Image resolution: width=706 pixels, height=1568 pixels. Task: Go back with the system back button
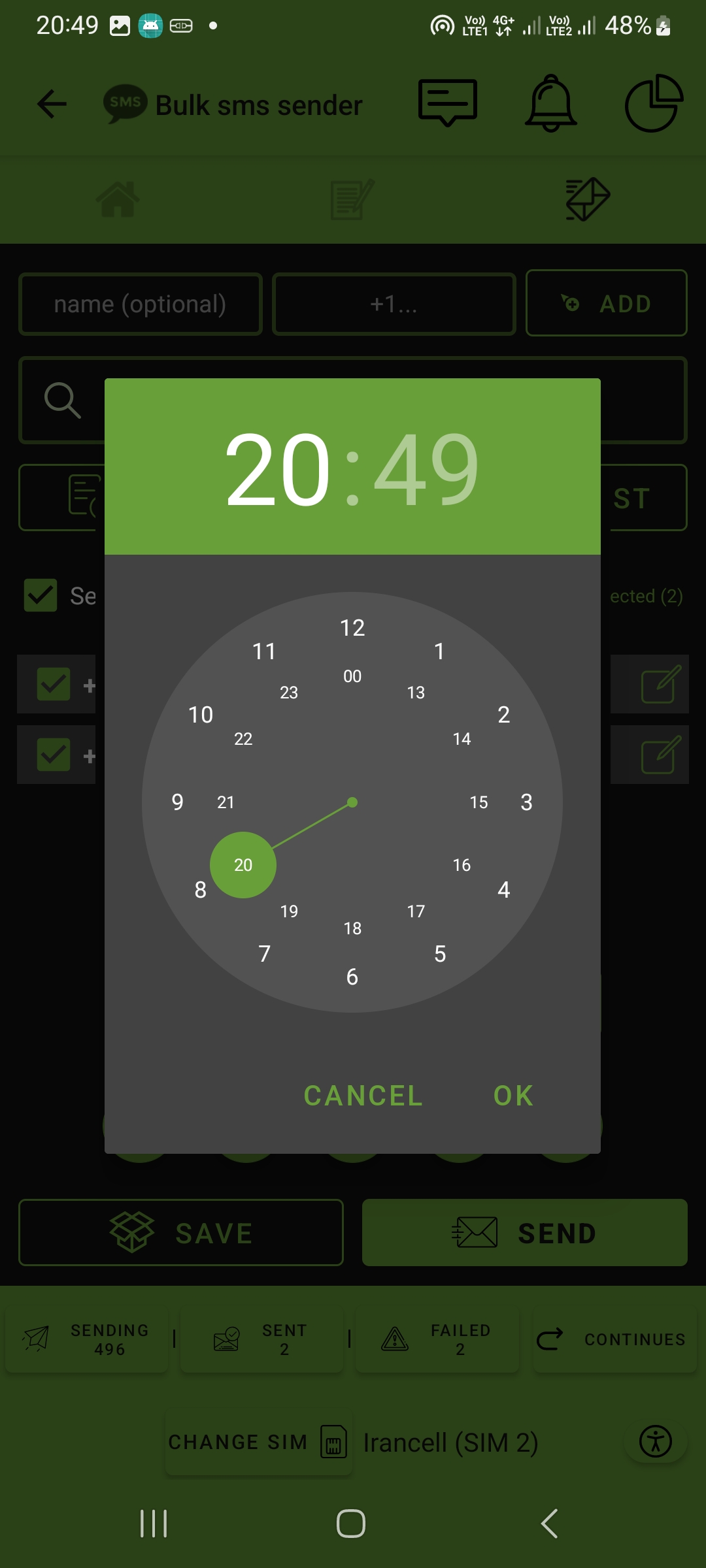coord(549,1524)
